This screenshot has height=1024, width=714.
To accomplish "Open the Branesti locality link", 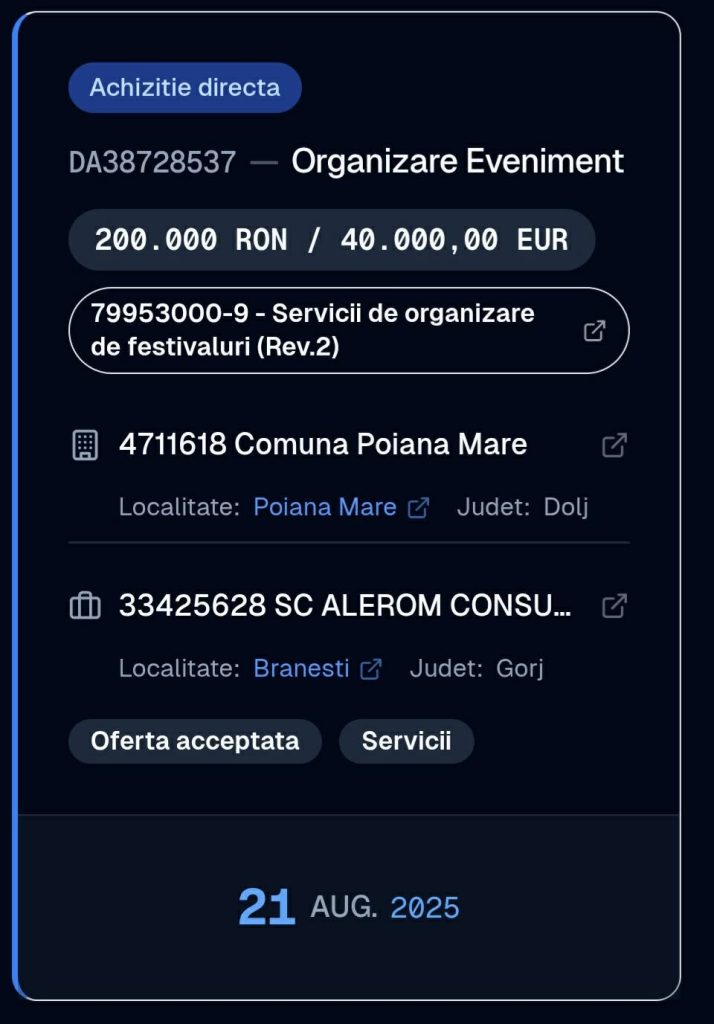I will click(x=317, y=668).
